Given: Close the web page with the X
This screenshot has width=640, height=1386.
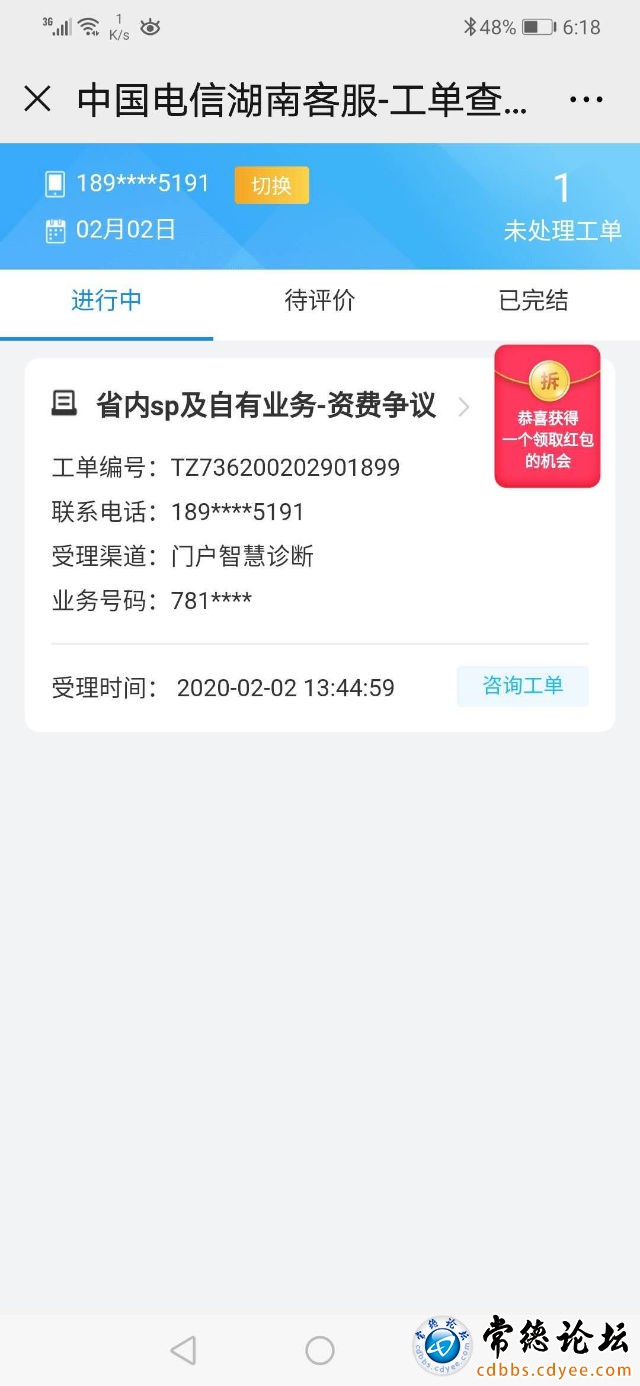Looking at the screenshot, I should [37, 99].
